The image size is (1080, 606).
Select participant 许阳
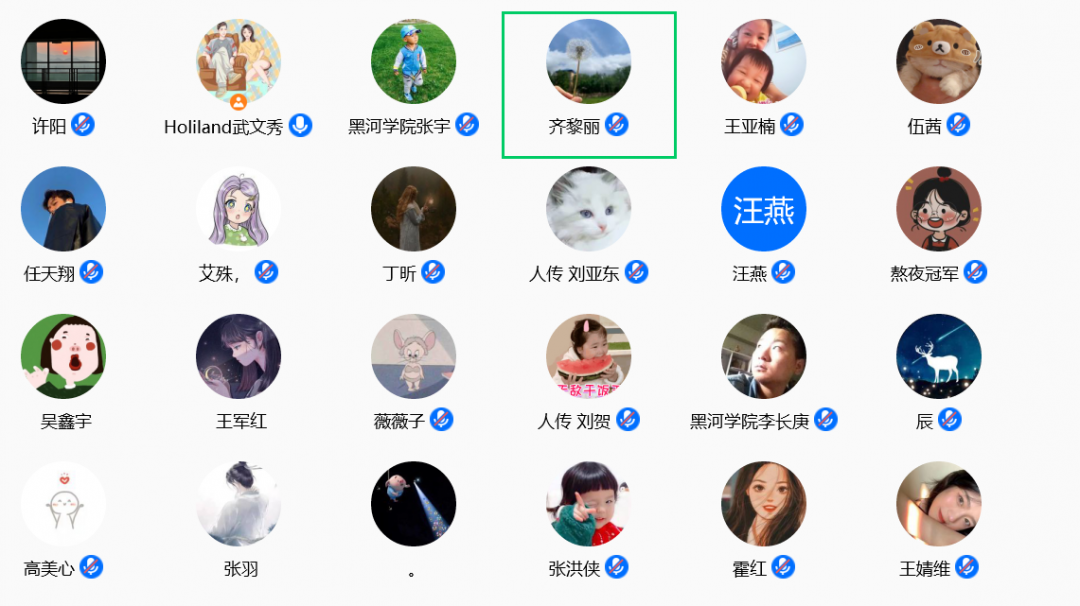[63, 62]
